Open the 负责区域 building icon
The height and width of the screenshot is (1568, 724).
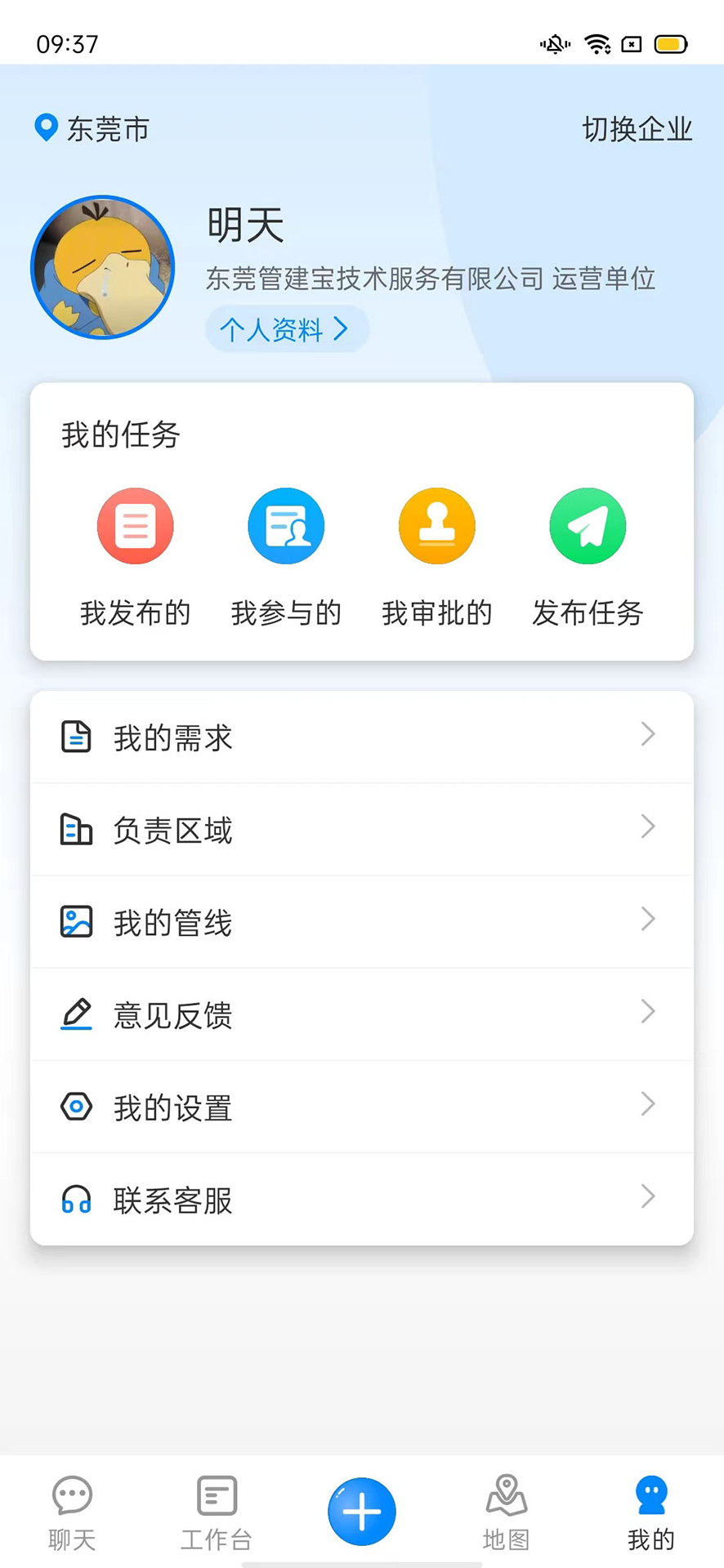(x=76, y=829)
